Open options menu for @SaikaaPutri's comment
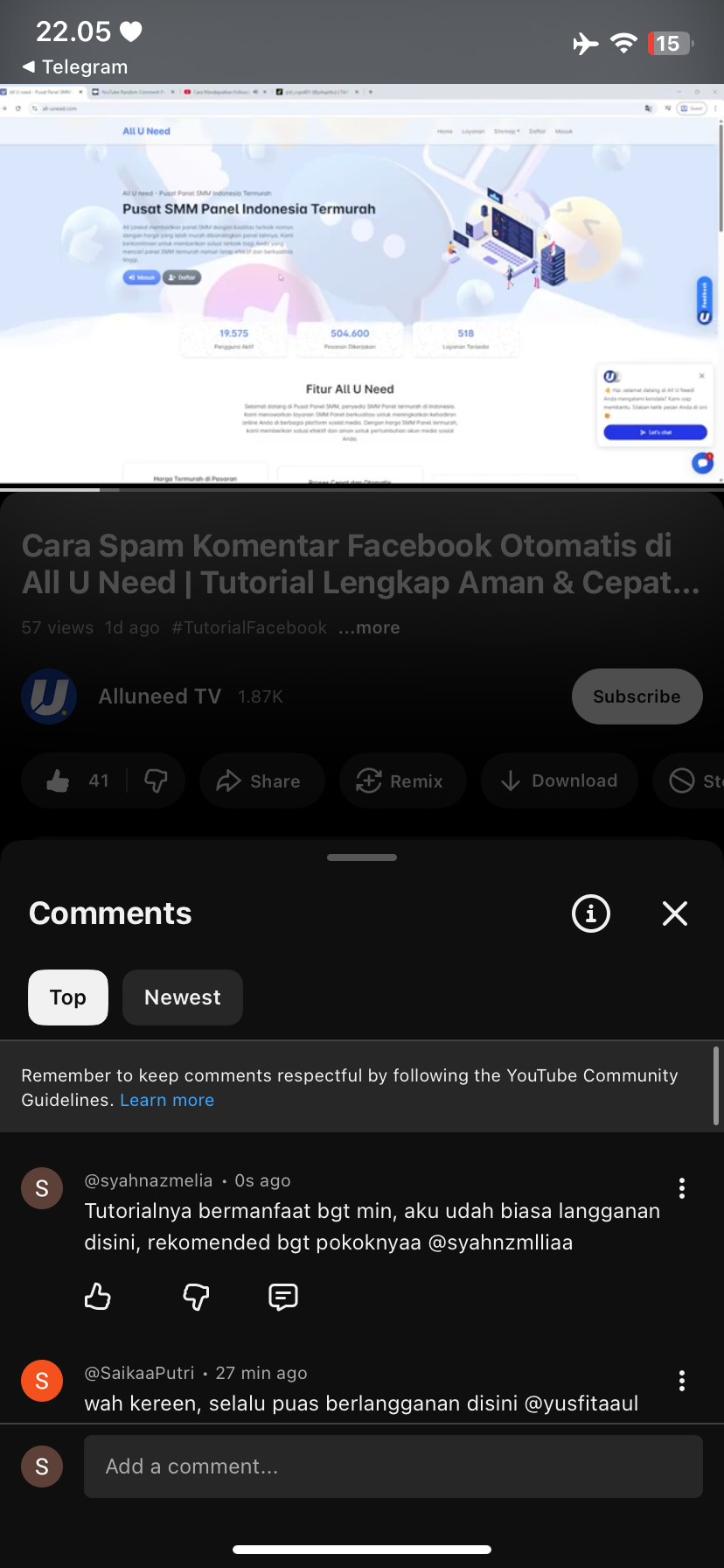Image resolution: width=724 pixels, height=1568 pixels. coord(682,1381)
